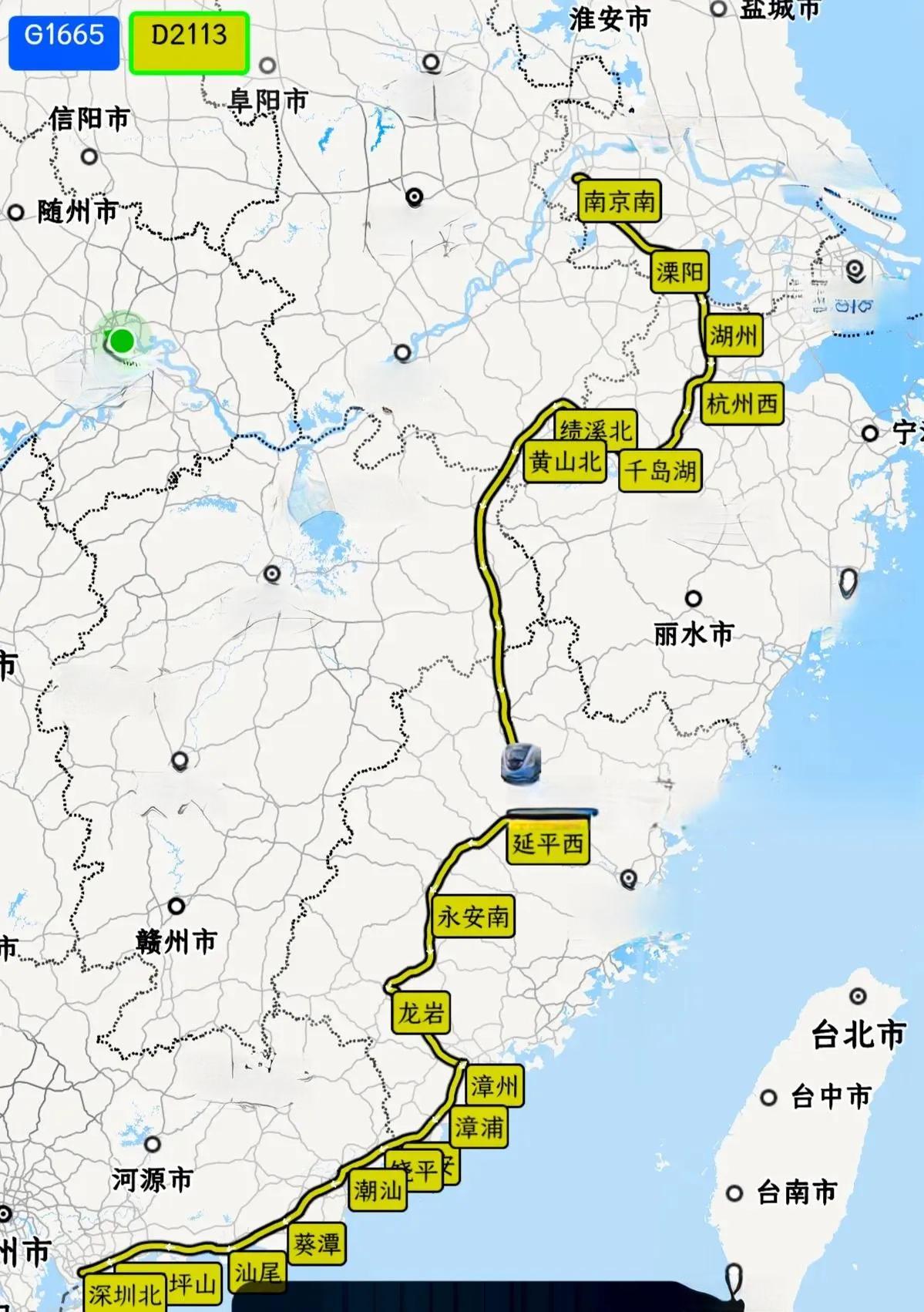Open the 漳州 station marker
Viewport: 924px width, 1312px height.
point(495,1086)
